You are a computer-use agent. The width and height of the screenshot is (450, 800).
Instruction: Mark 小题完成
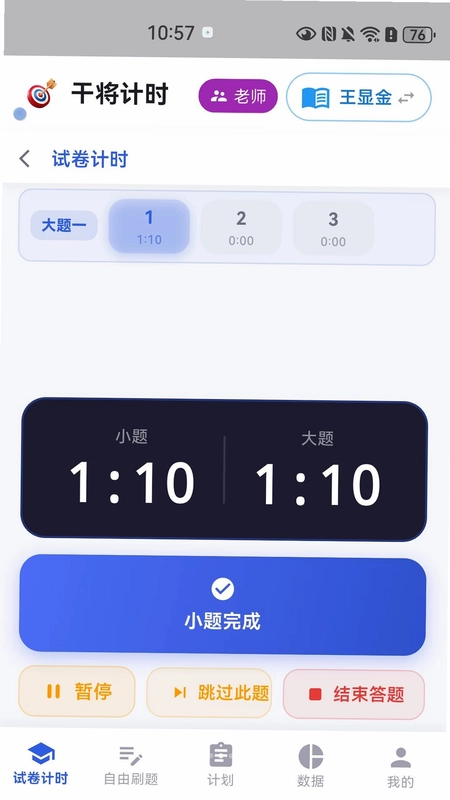pyautogui.click(x=222, y=605)
